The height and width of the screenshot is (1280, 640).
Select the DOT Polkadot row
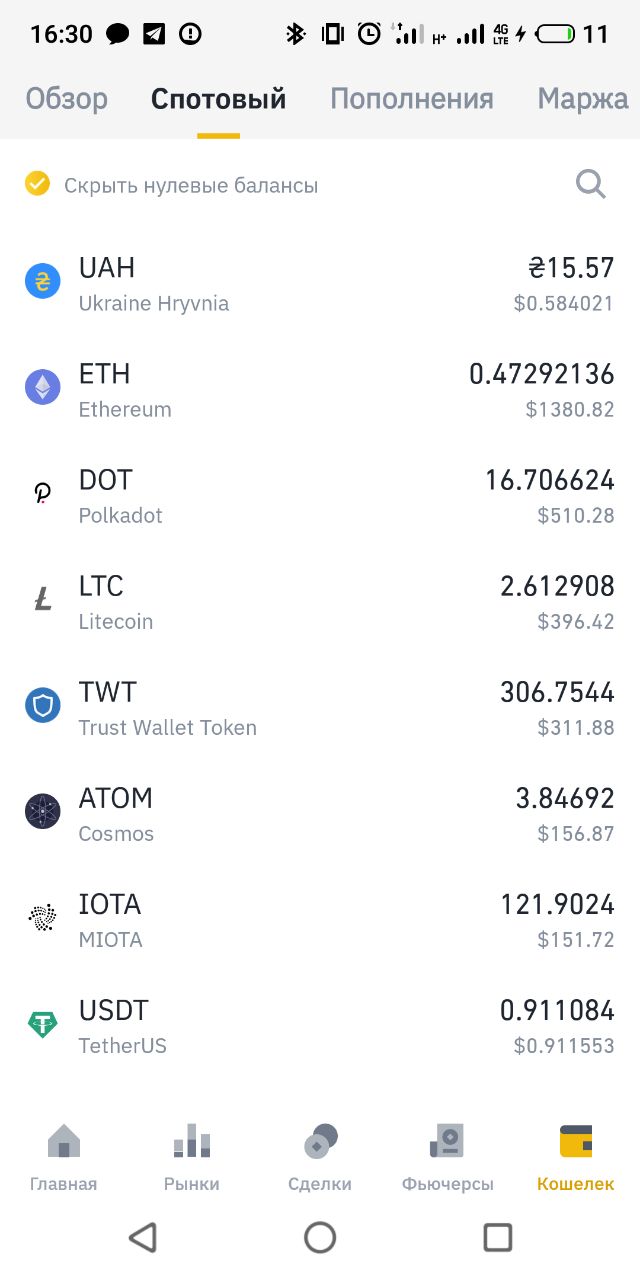[x=320, y=496]
